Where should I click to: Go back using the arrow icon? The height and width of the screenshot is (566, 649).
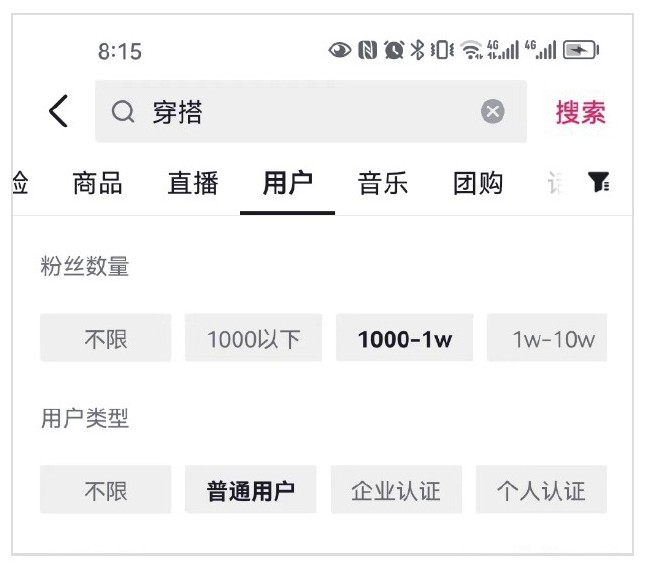pos(59,112)
